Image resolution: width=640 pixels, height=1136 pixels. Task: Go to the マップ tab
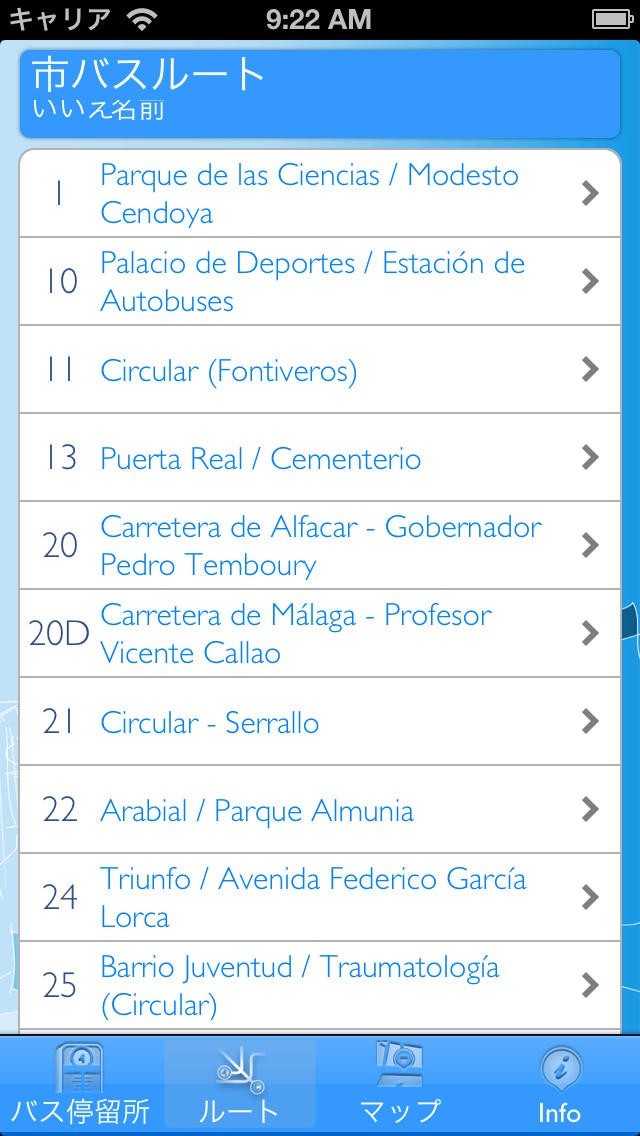click(x=400, y=1086)
